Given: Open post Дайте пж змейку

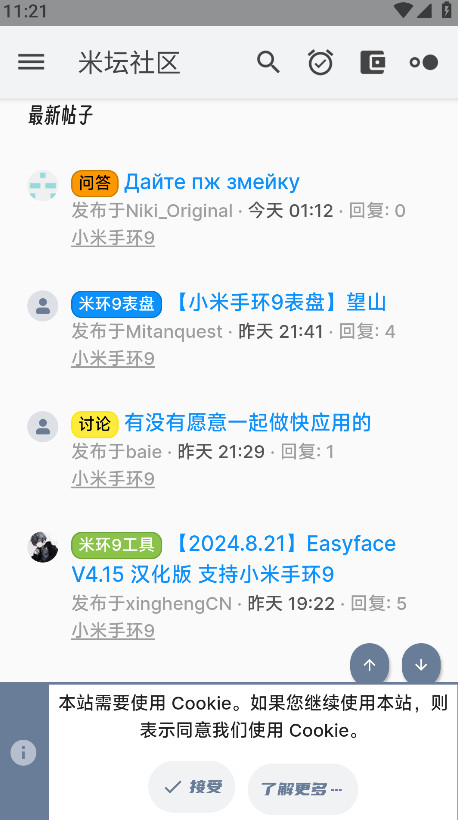Looking at the screenshot, I should point(212,183).
